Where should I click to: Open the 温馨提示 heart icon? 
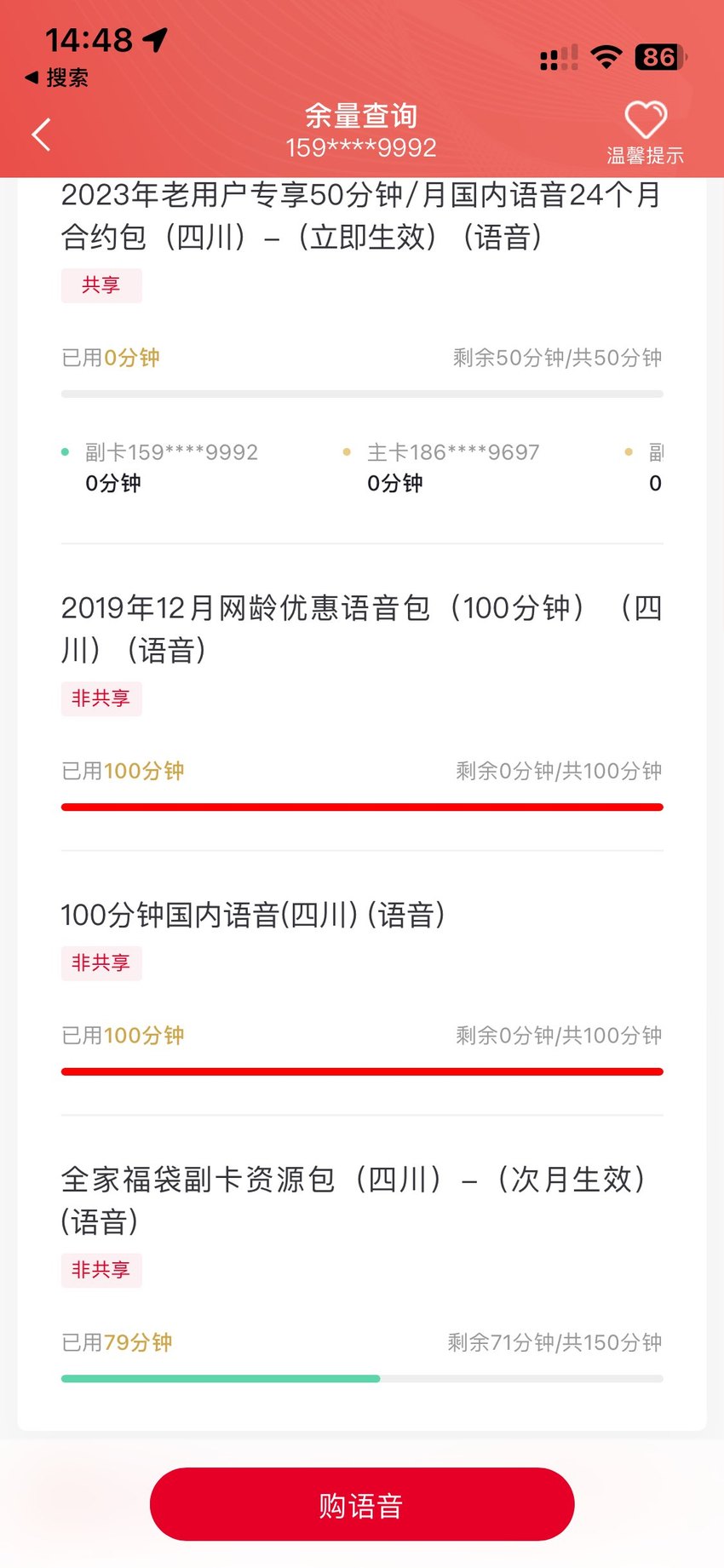[646, 119]
